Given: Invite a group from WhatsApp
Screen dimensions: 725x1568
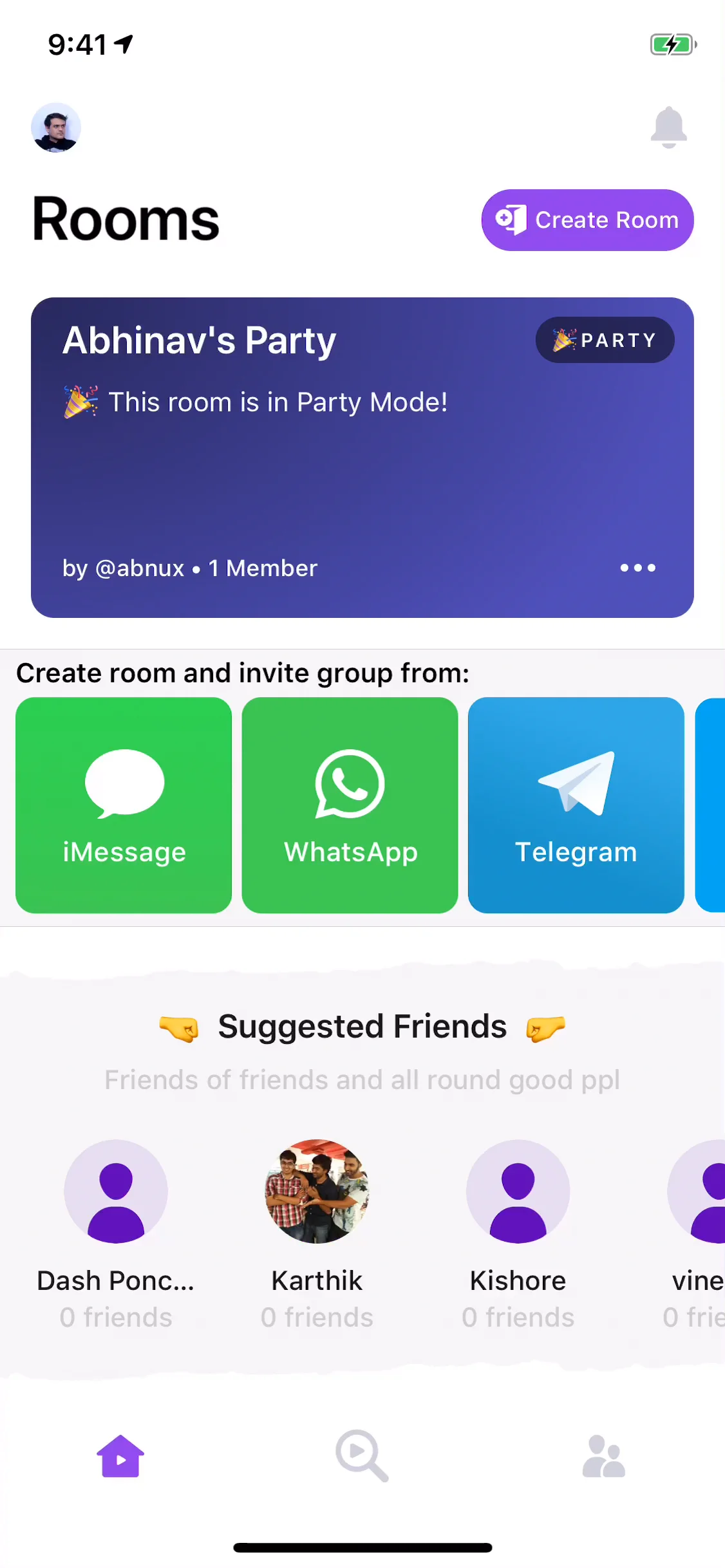Looking at the screenshot, I should click(x=350, y=805).
